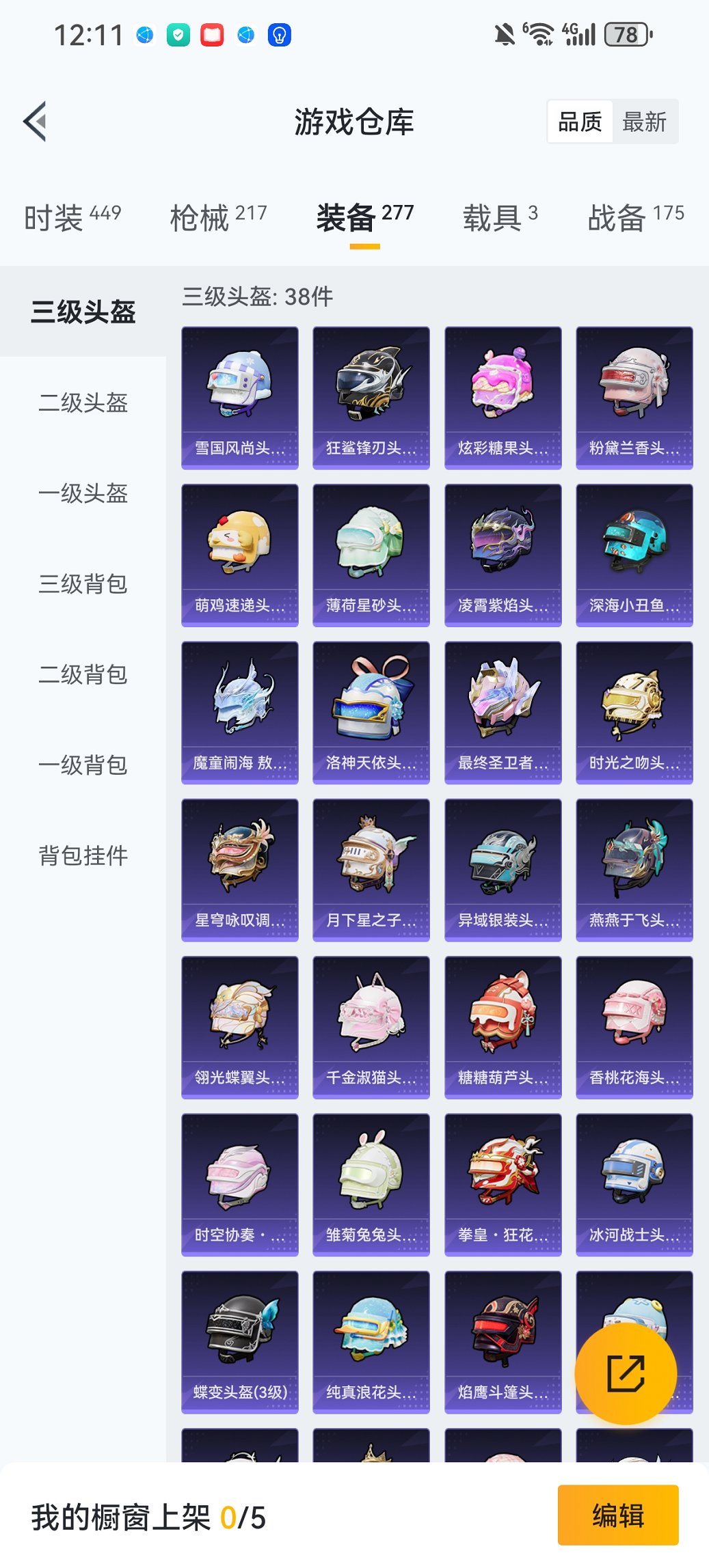
Task: Select the 狂鲨锋刃头 helmet item
Action: pyautogui.click(x=371, y=396)
